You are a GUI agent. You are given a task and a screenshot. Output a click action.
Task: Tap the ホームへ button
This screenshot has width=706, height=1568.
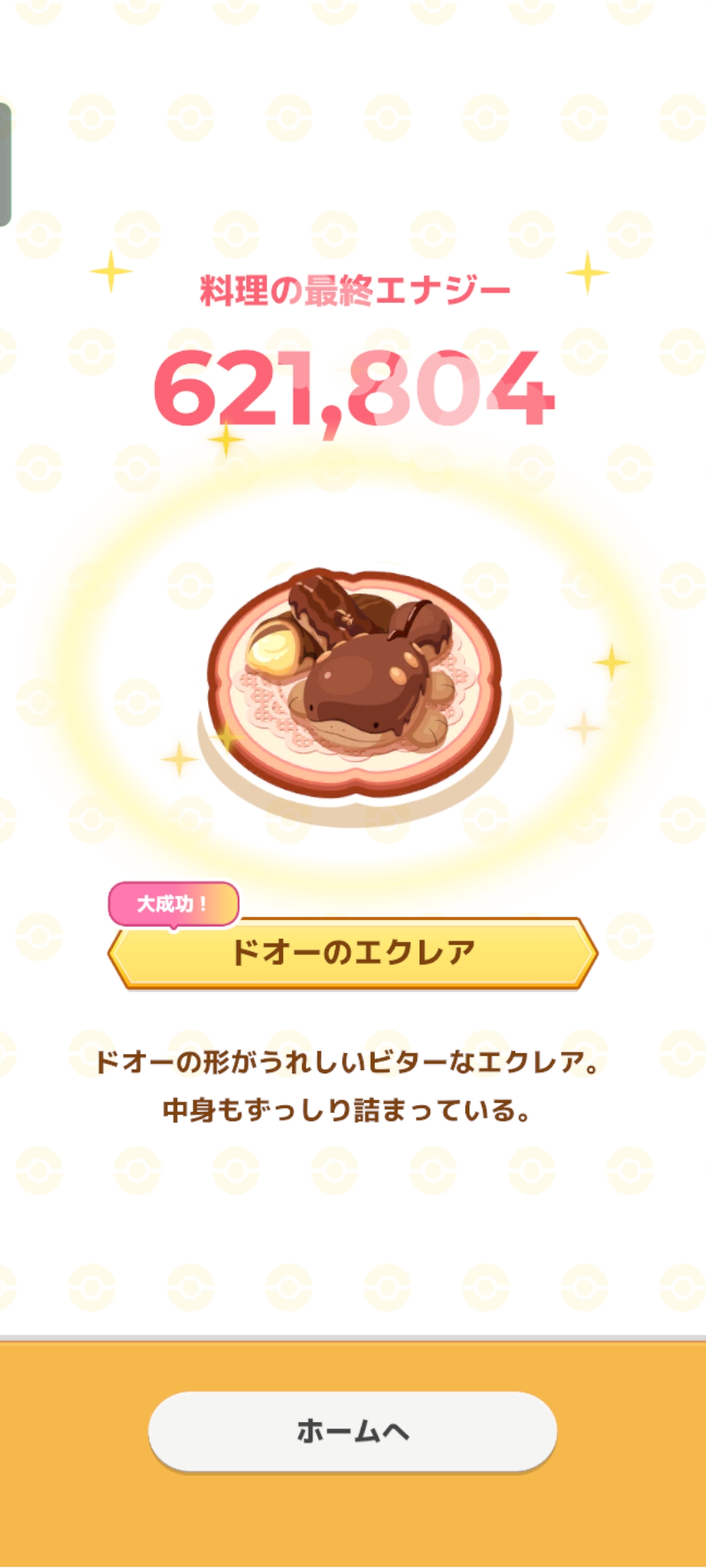point(352,1431)
